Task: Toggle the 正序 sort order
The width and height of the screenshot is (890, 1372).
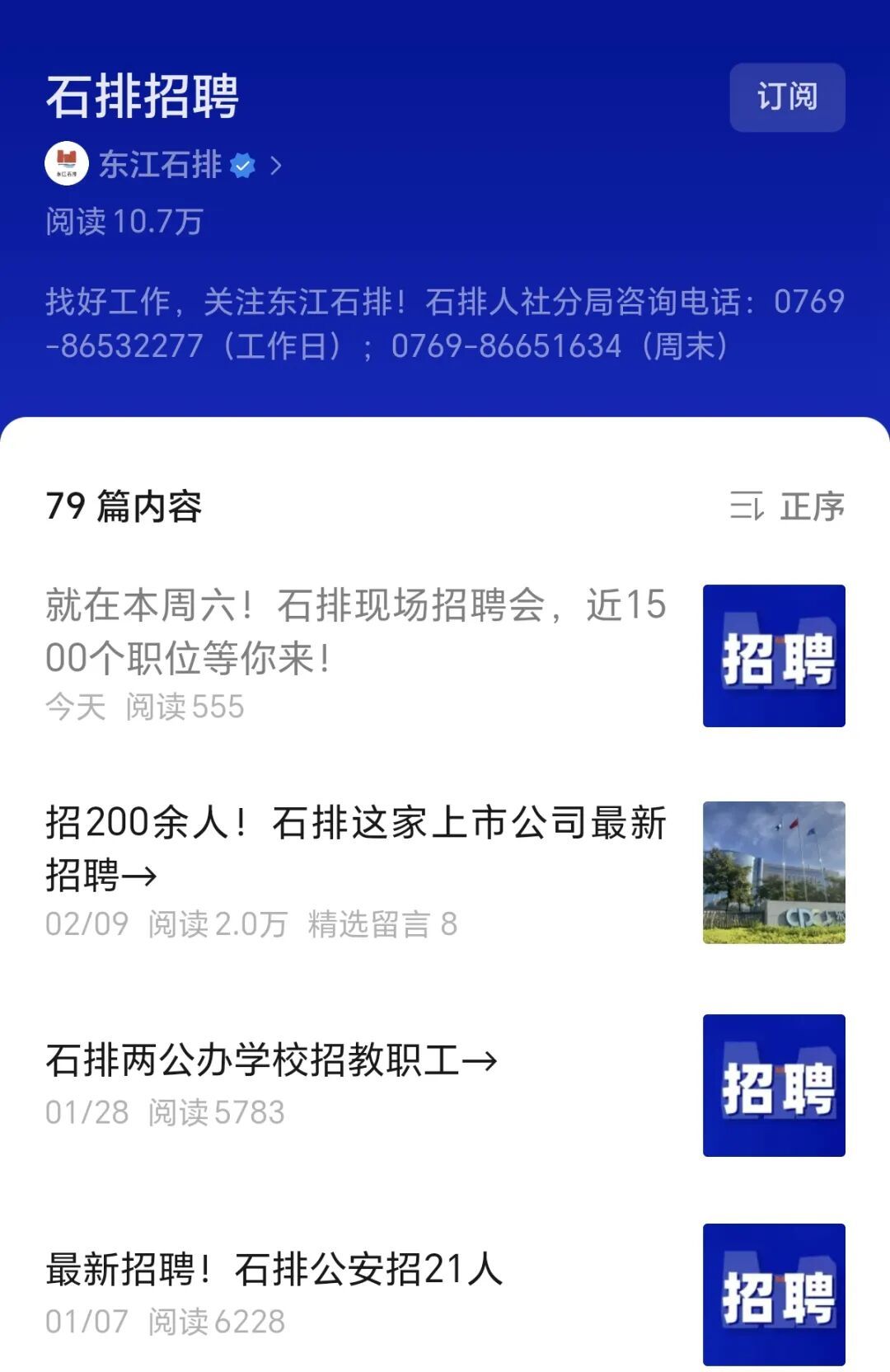Action: point(788,506)
